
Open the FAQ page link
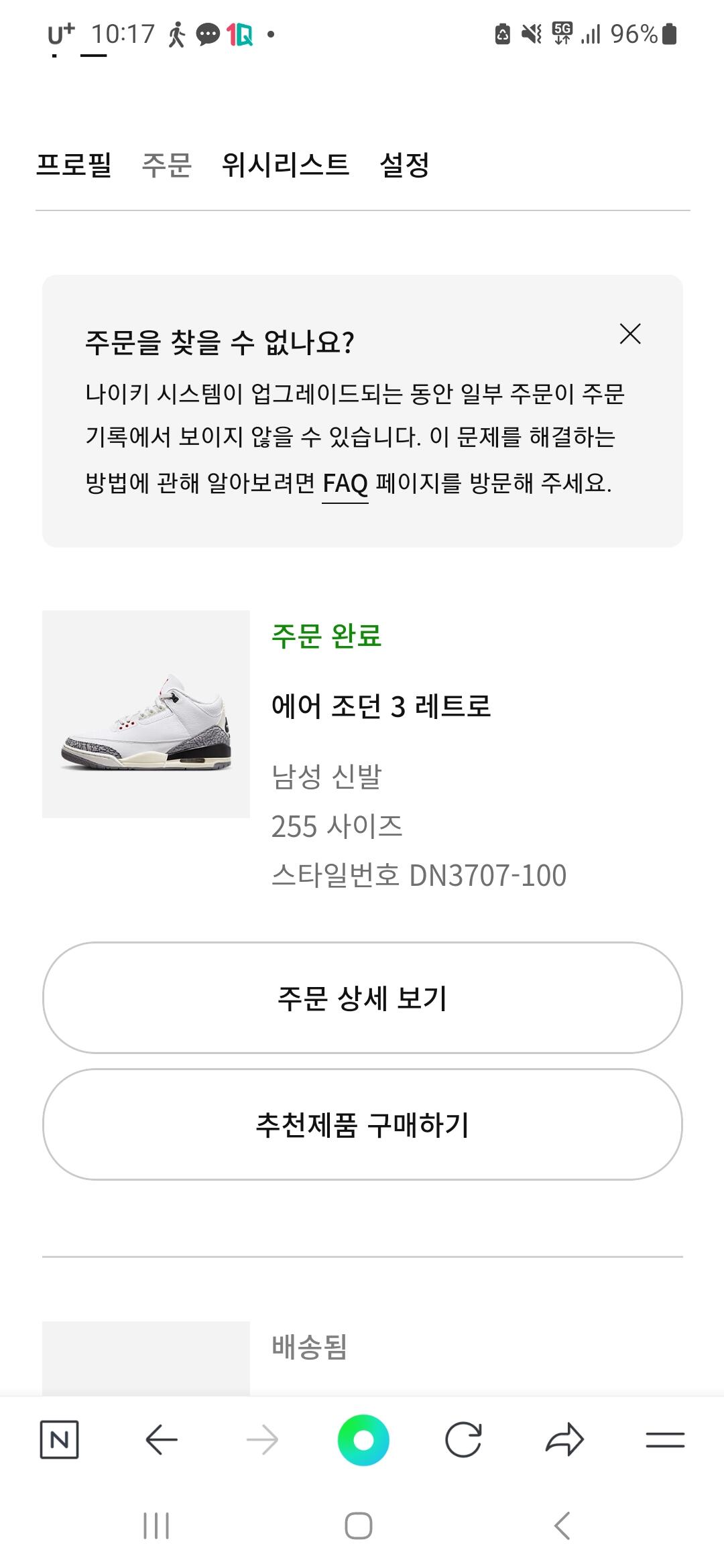[345, 482]
